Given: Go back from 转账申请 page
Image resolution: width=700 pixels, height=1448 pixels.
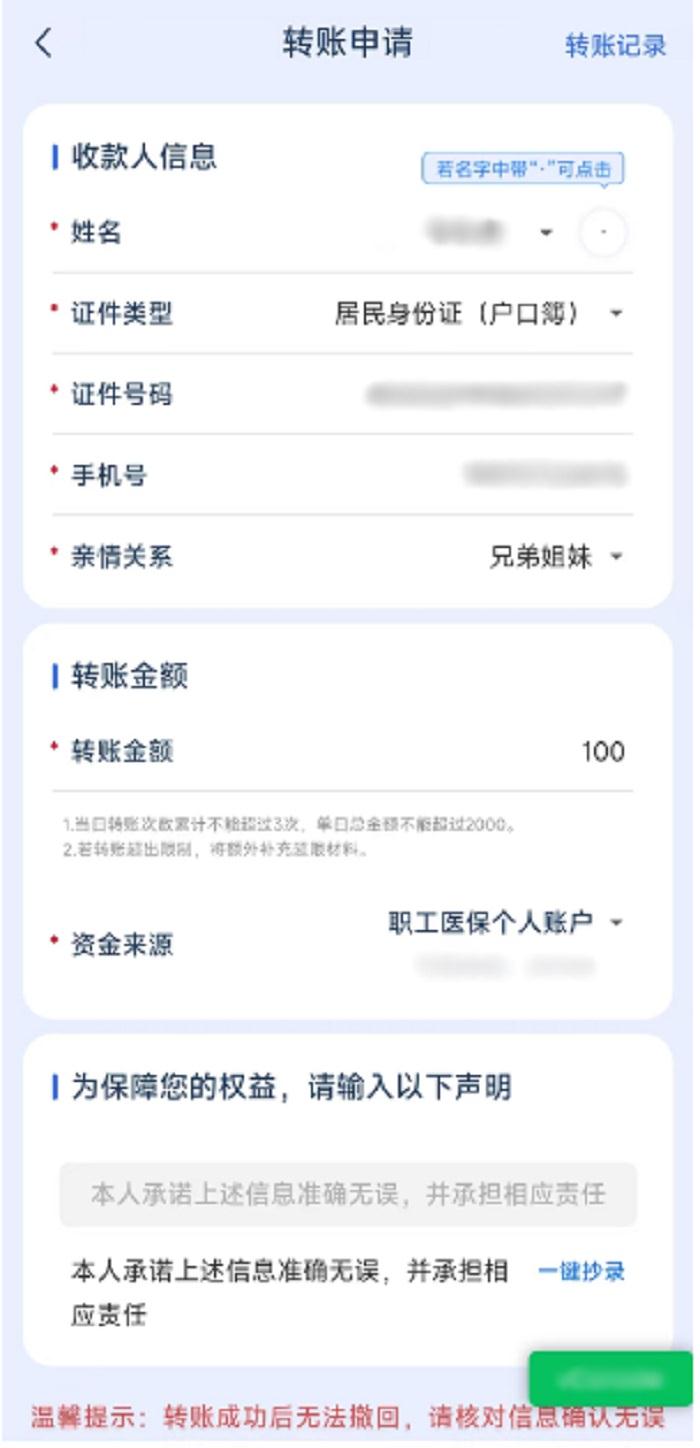Looking at the screenshot, I should click(43, 44).
